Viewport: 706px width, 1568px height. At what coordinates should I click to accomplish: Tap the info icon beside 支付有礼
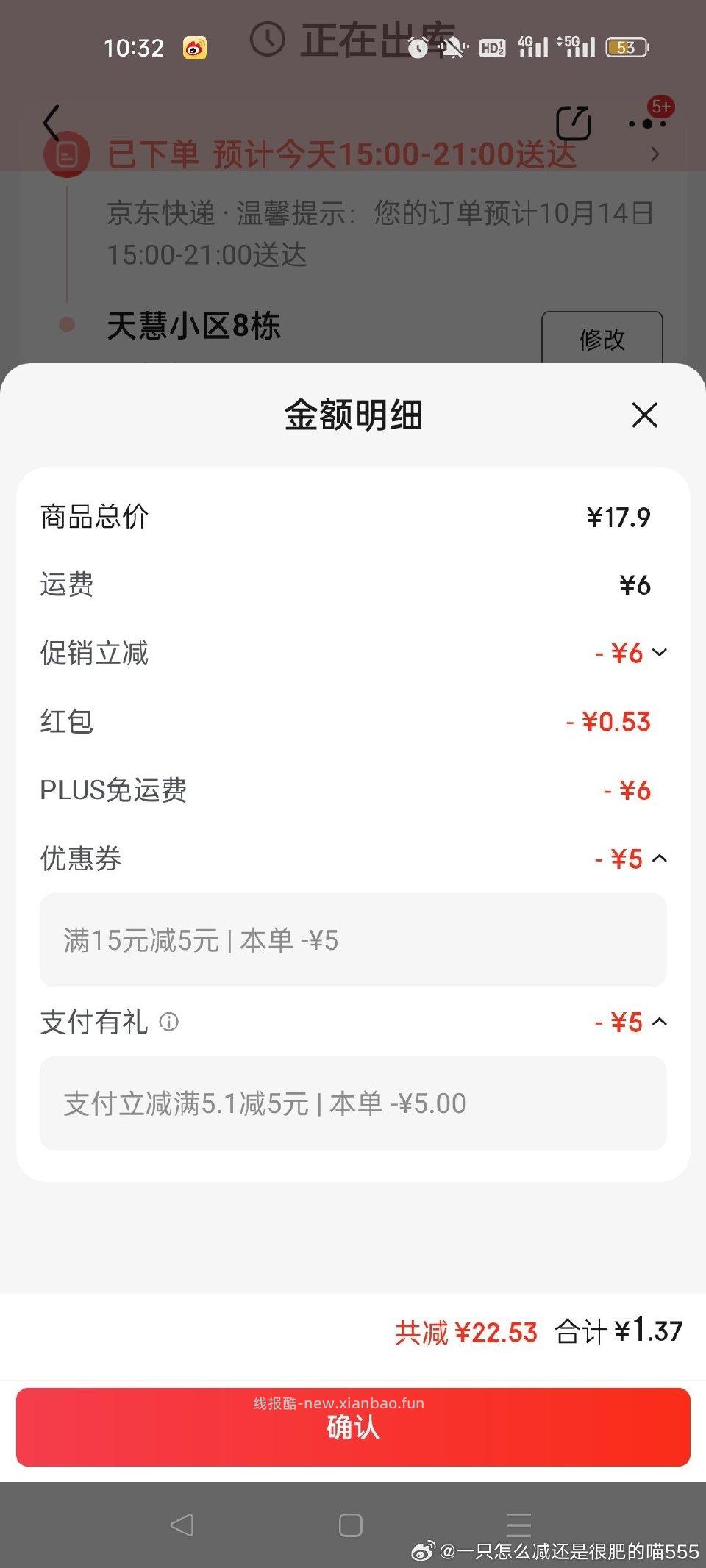point(171,1023)
